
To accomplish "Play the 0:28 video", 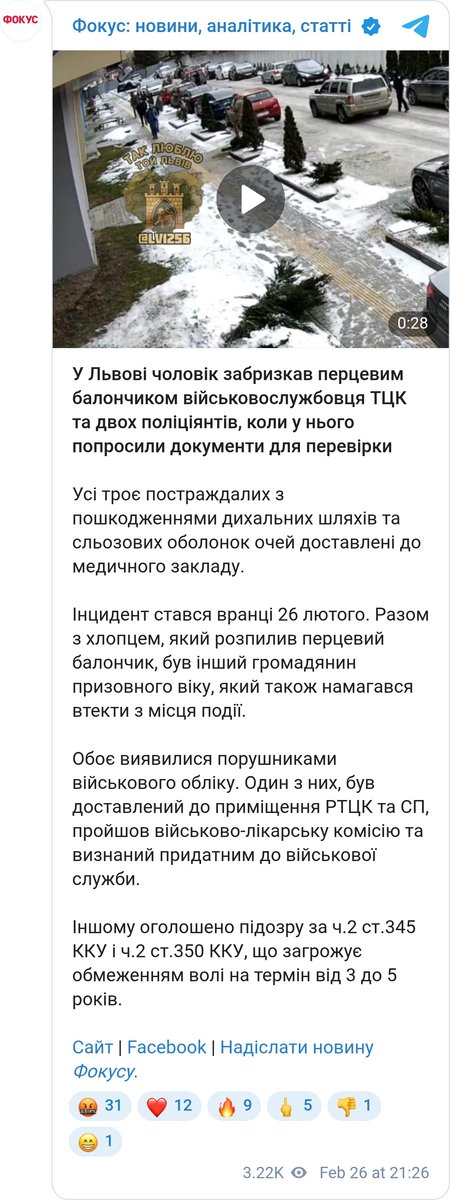I will [250, 199].
